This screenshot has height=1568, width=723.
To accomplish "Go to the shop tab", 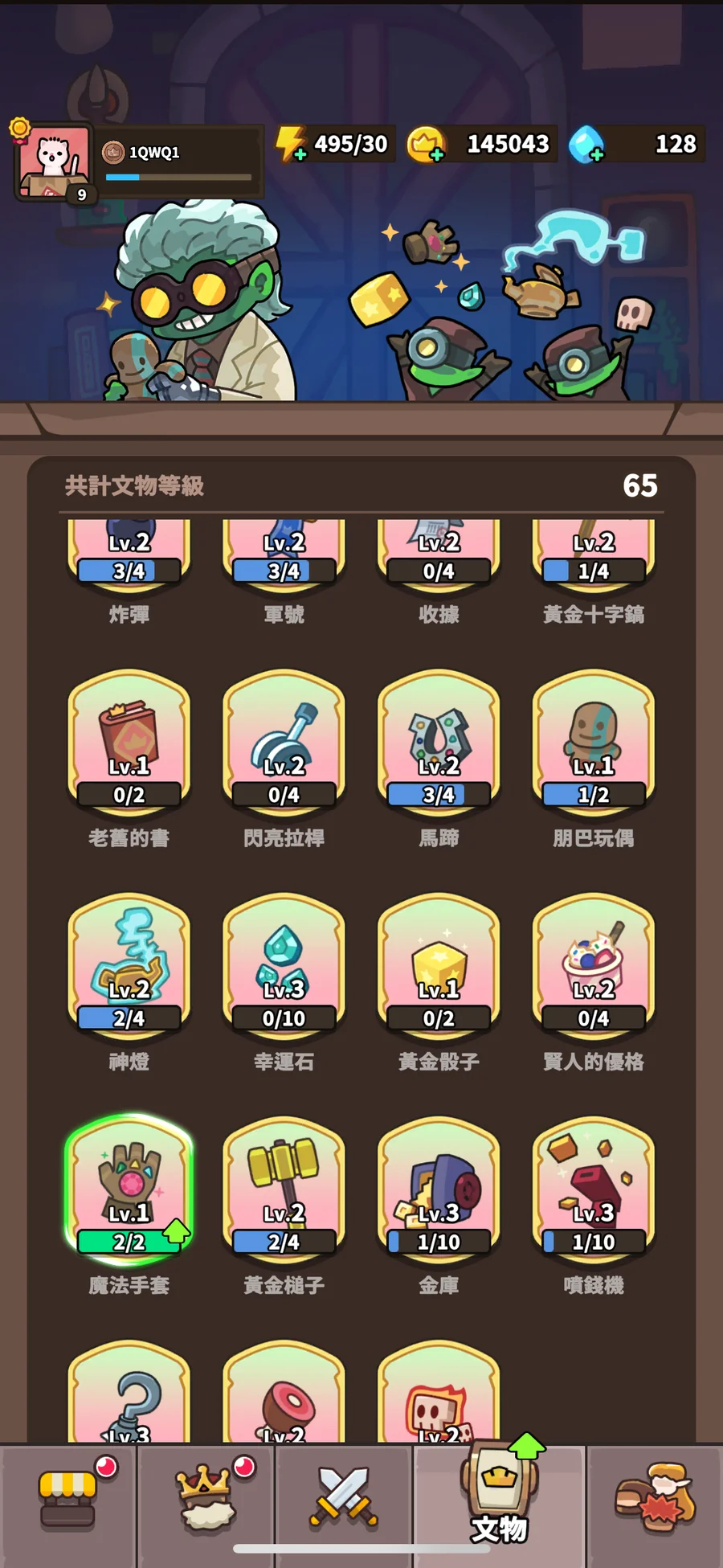I will point(69,1499).
